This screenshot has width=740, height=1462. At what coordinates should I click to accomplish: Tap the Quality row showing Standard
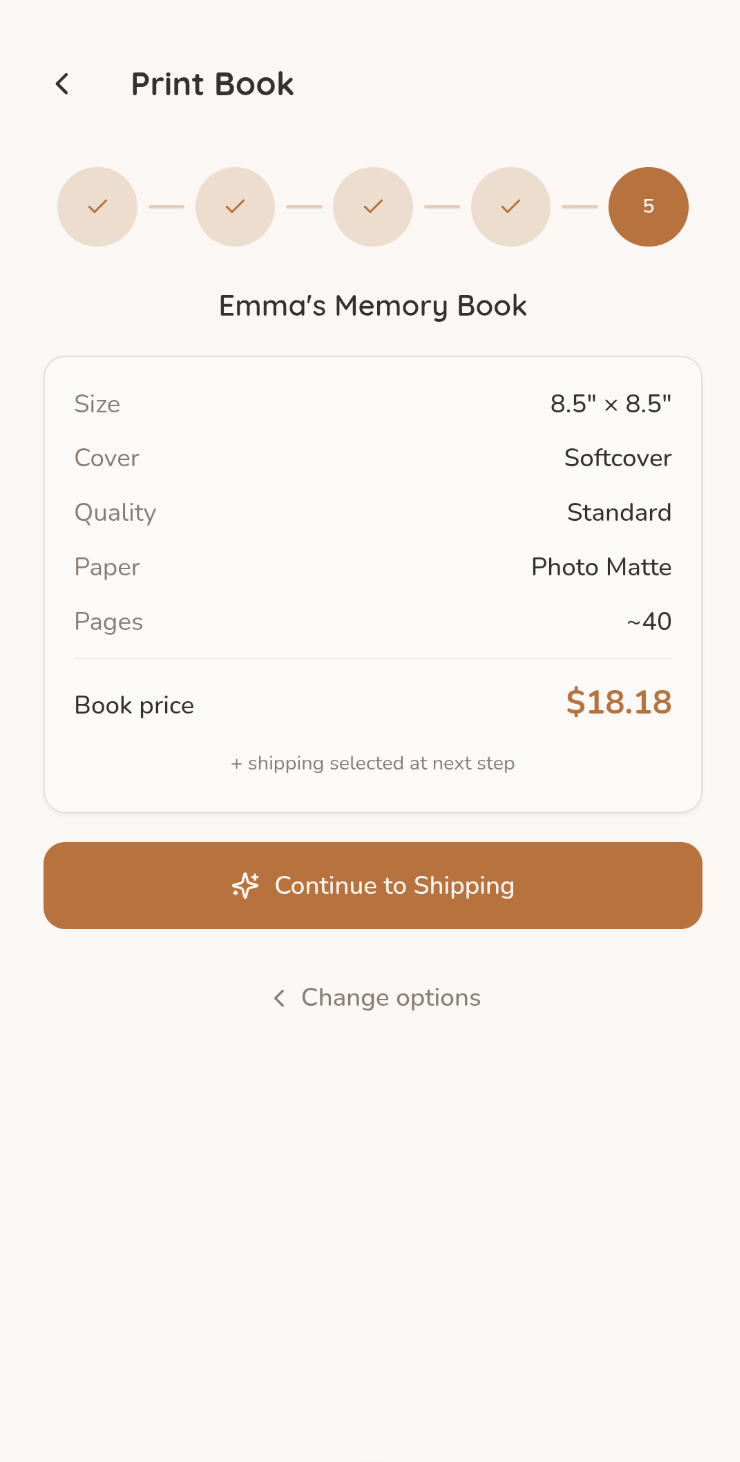(x=373, y=512)
